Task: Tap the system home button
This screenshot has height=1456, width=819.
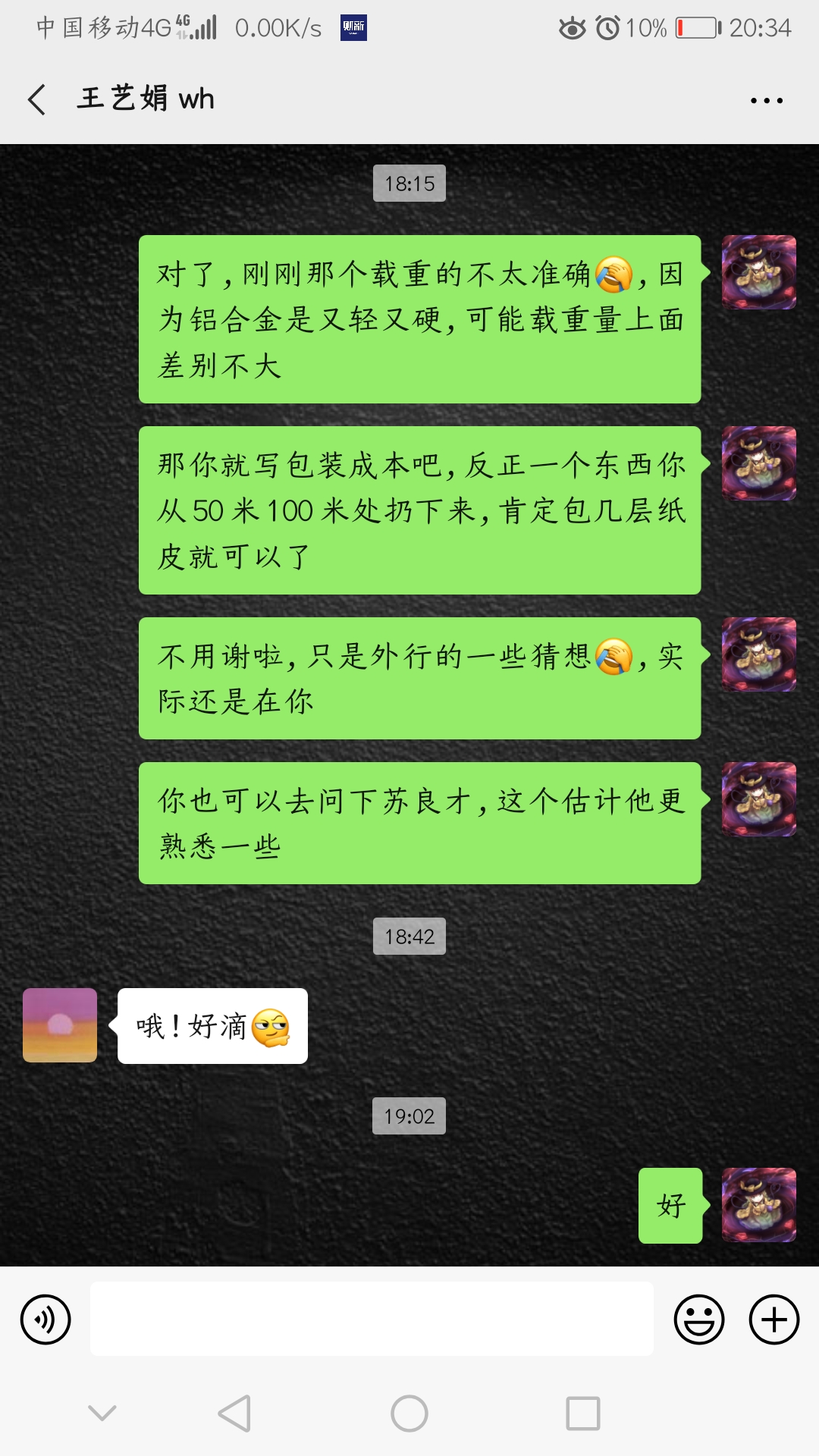Action: coord(409,1414)
